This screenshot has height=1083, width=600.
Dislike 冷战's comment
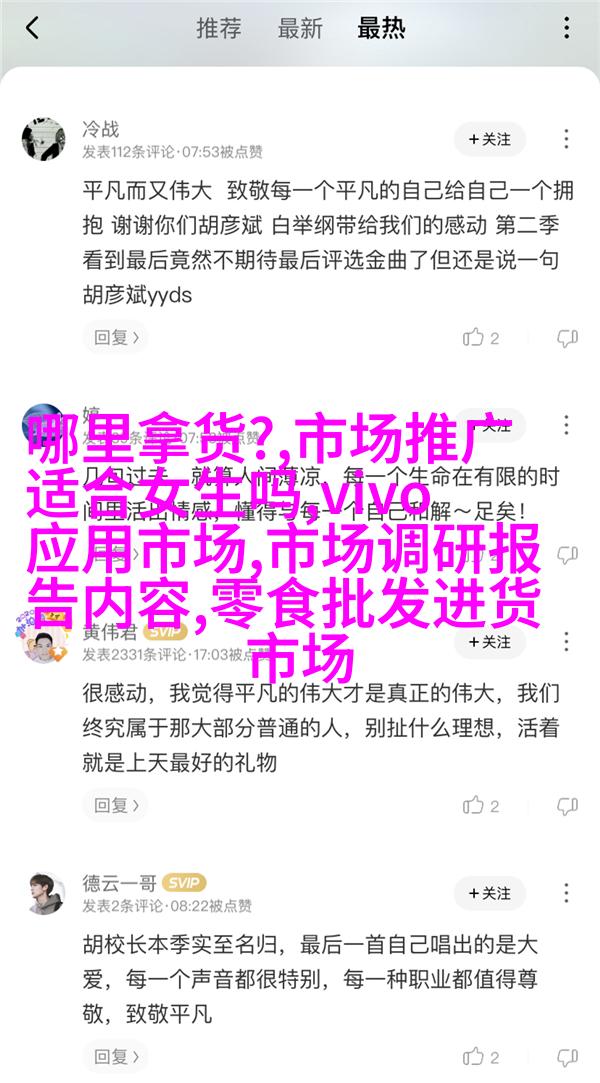point(567,338)
